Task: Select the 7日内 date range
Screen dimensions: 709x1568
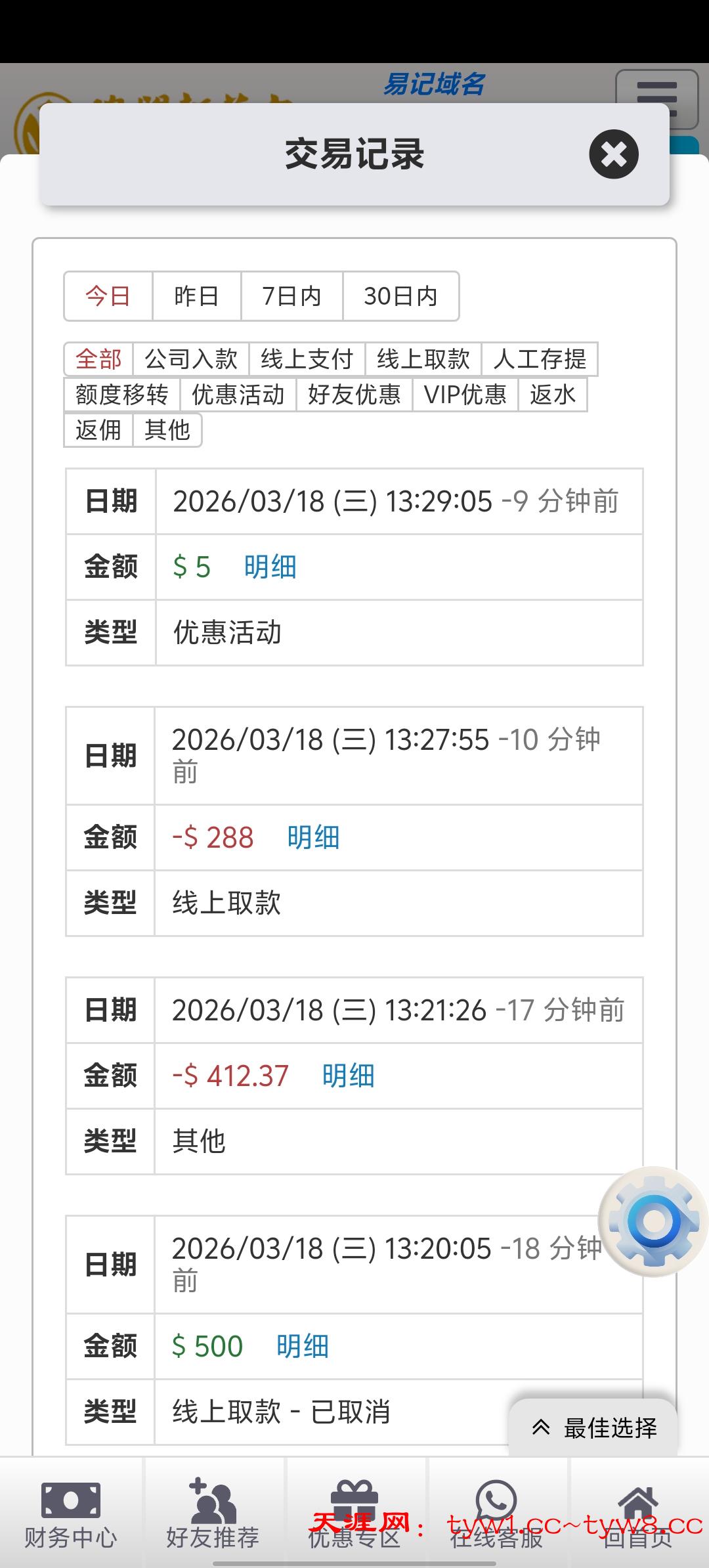Action: click(291, 296)
